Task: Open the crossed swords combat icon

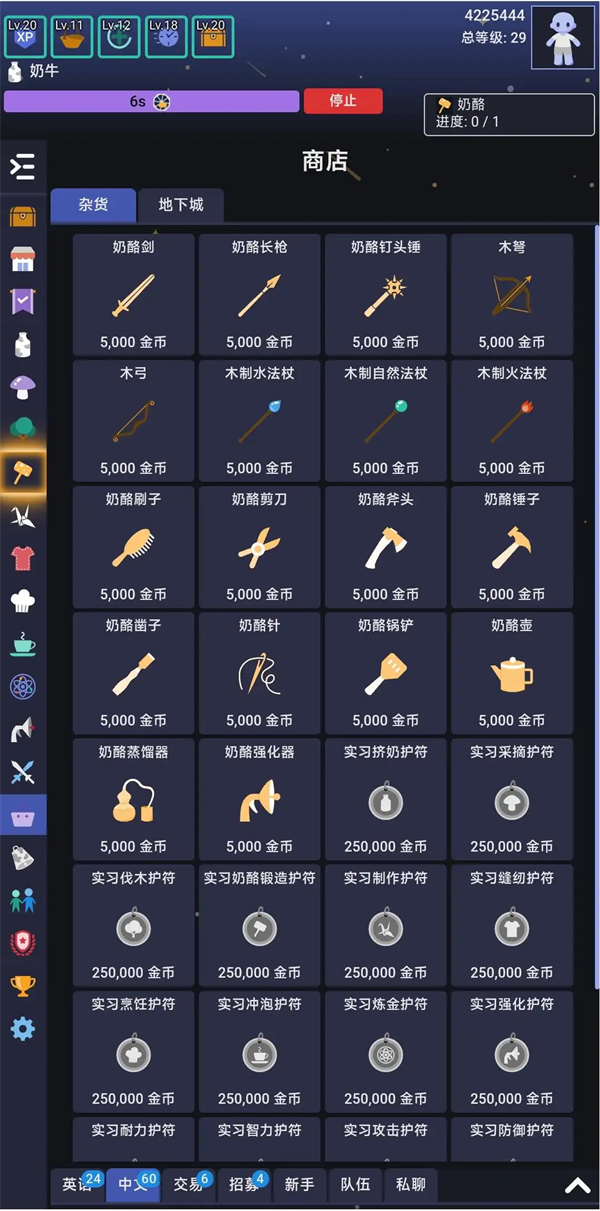Action: pyautogui.click(x=22, y=772)
